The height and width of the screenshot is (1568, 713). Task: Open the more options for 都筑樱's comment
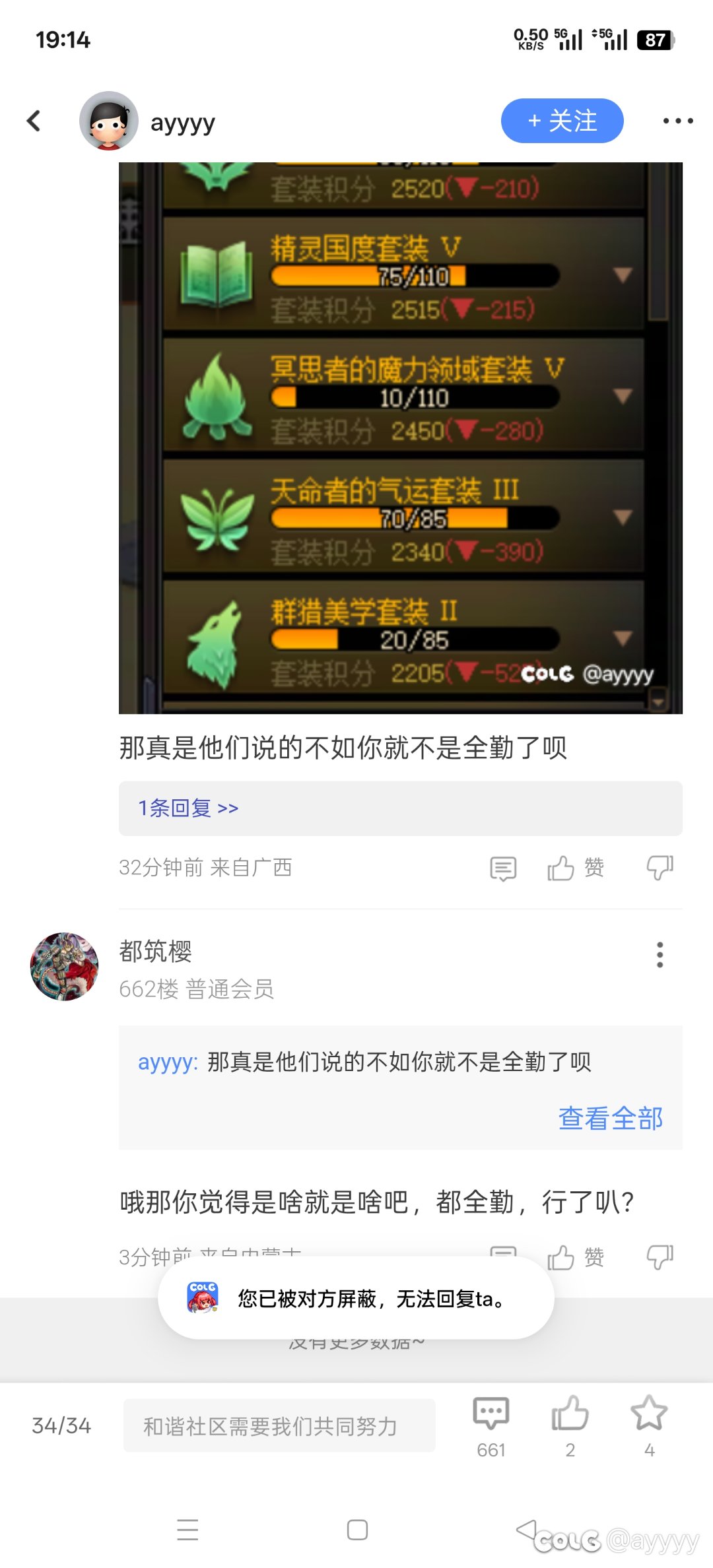pos(660,955)
